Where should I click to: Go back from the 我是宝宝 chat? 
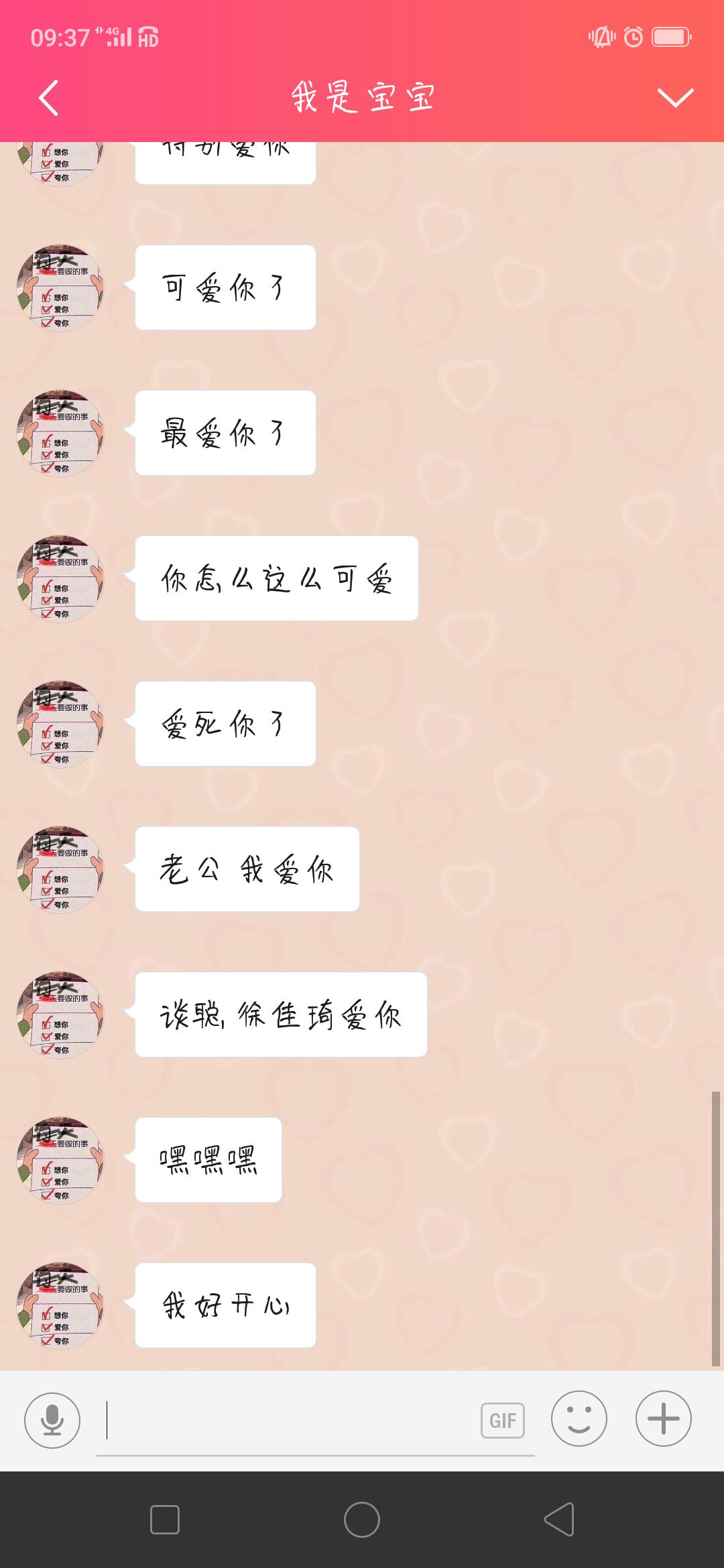tap(48, 98)
